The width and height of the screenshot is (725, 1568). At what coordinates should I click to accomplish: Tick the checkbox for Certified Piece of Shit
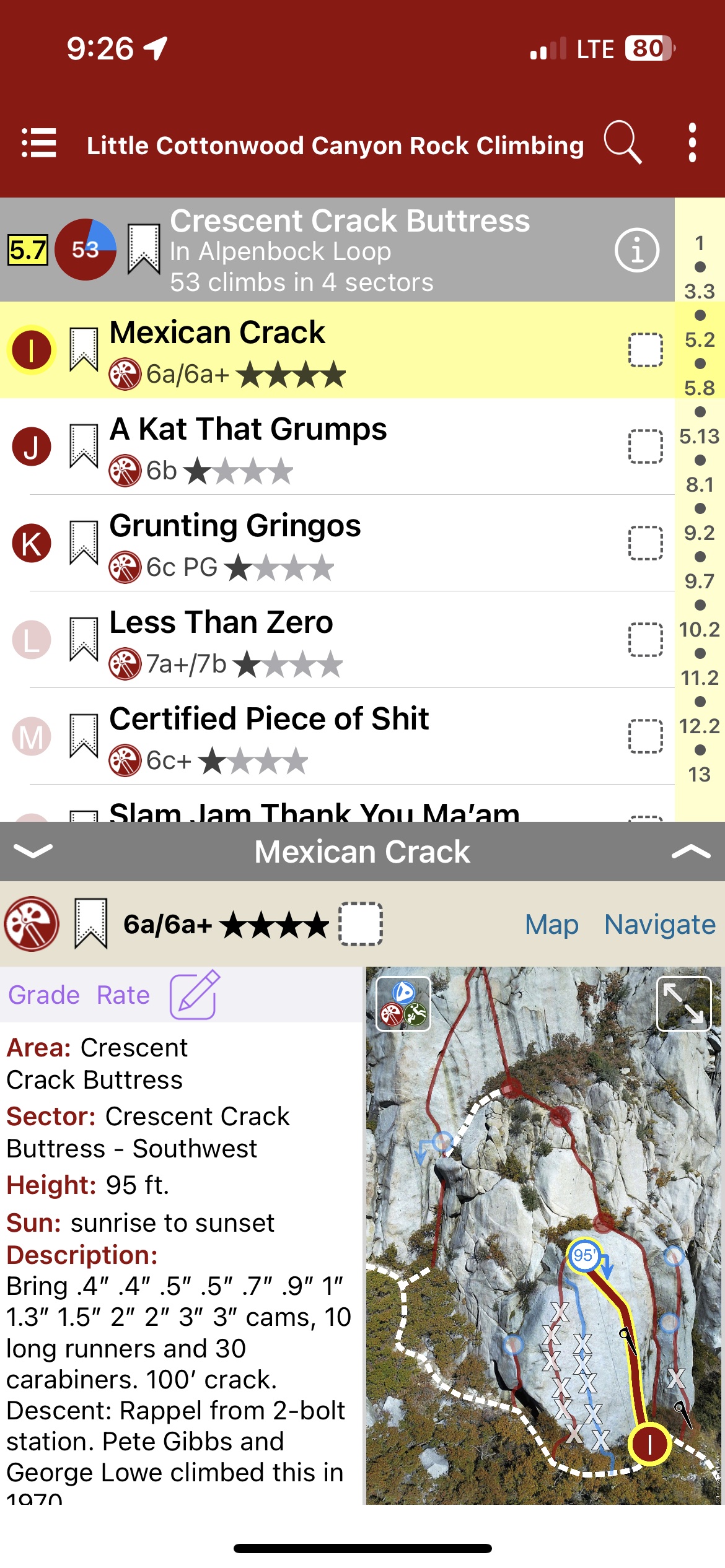pos(646,736)
